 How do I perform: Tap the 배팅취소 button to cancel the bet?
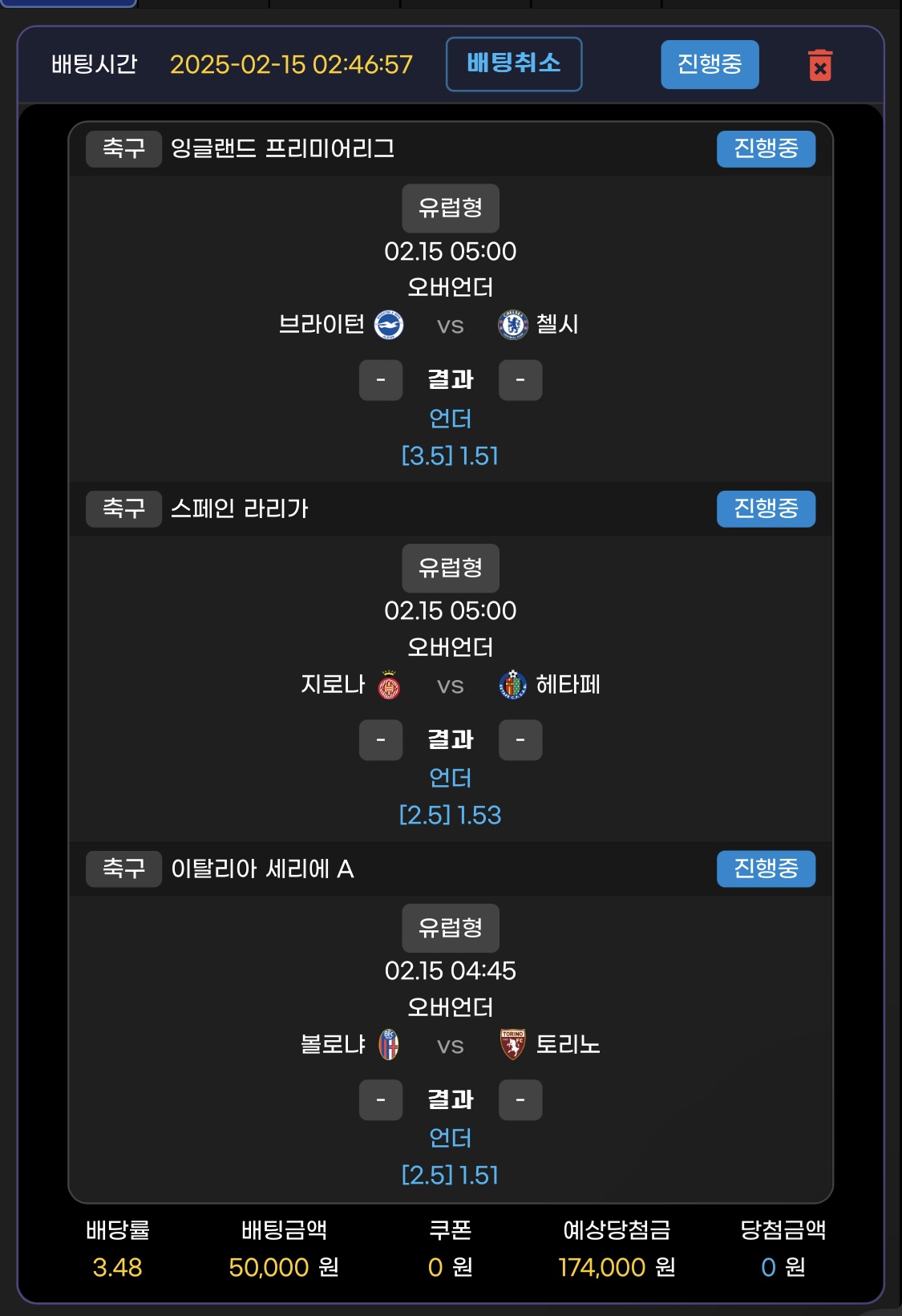[513, 64]
